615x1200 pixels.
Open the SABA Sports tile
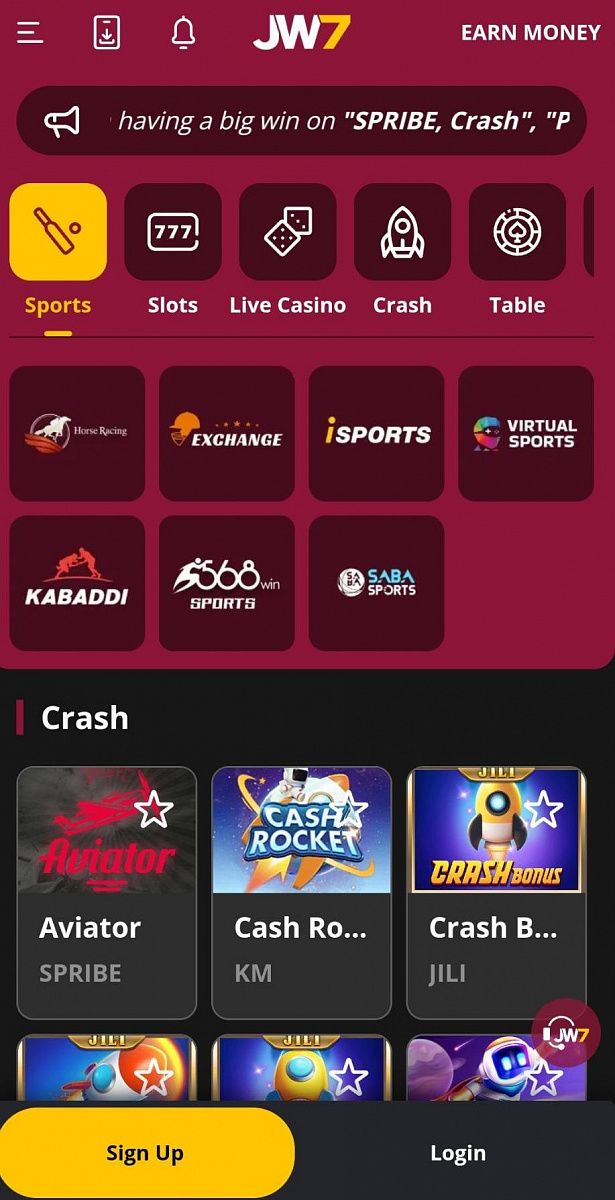[x=377, y=583]
